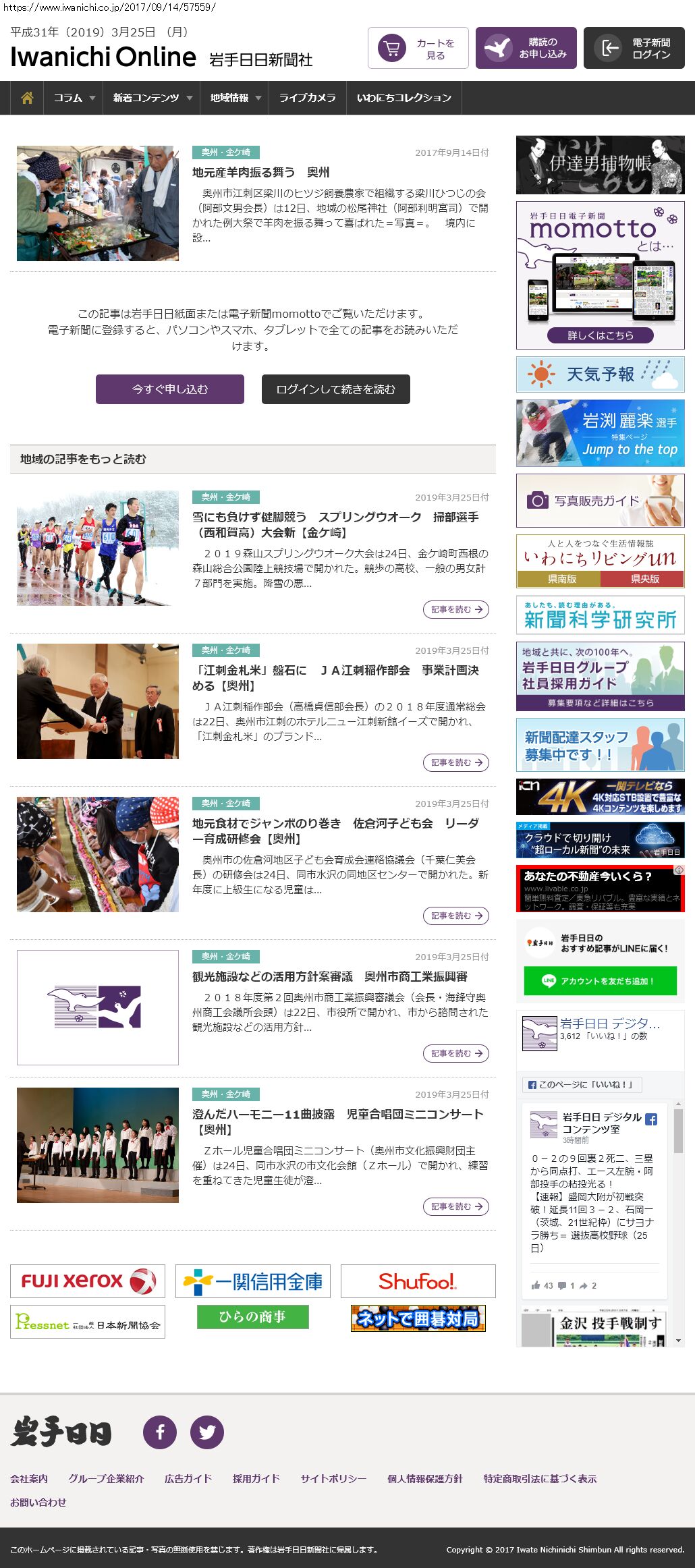The height and width of the screenshot is (1568, 695).
Task: Open the 天気予報 banner
Action: point(600,374)
